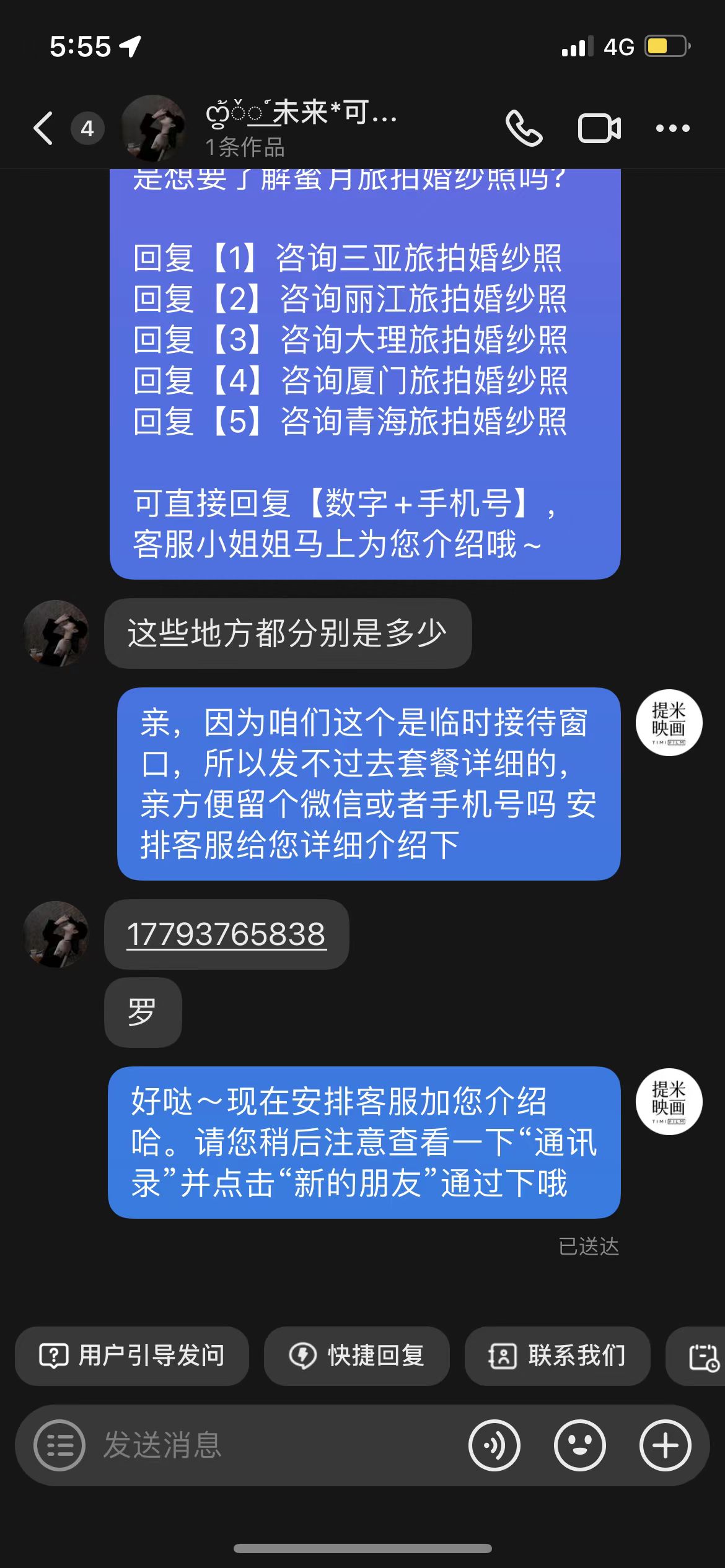Switch to voice message input
The image size is (725, 1568).
coord(494,1445)
